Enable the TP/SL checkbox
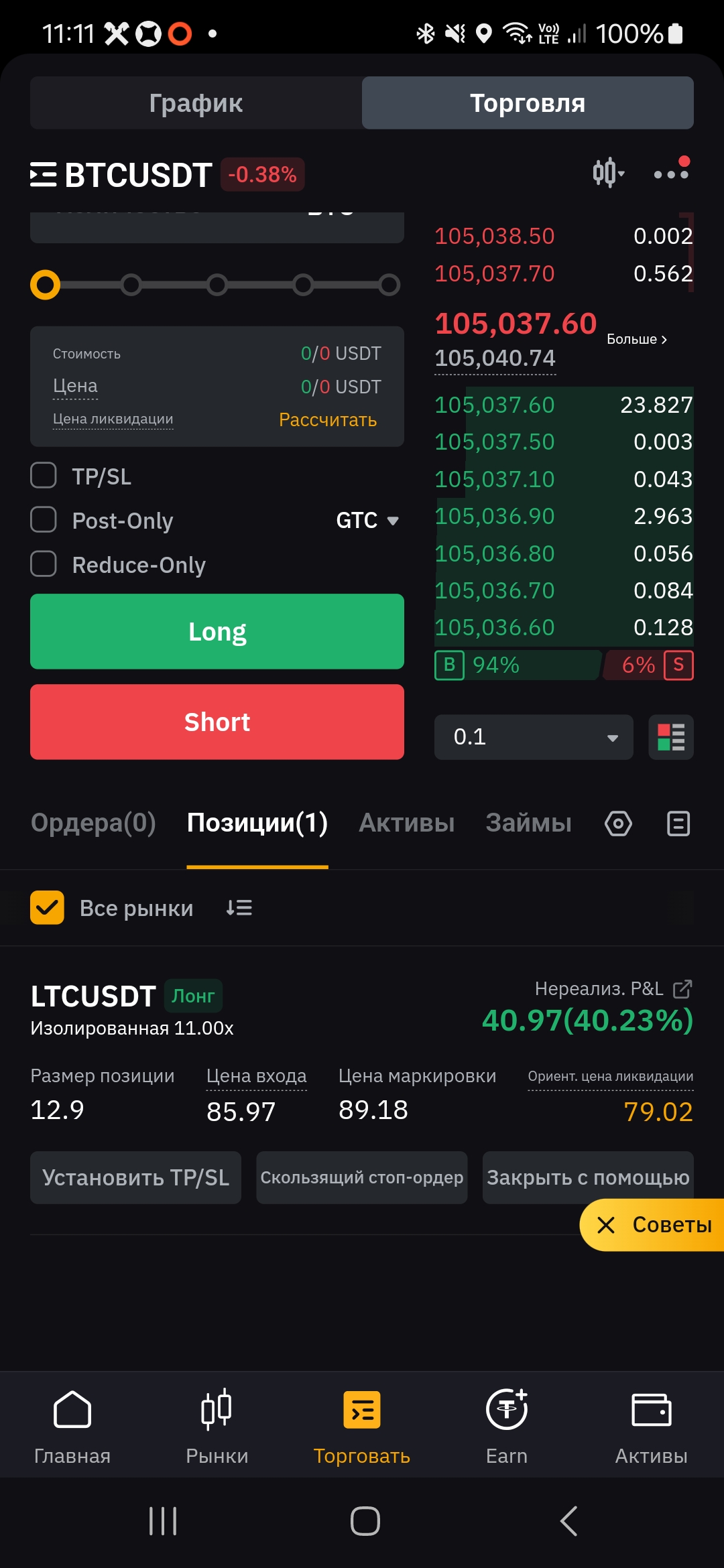This screenshot has width=724, height=1568. tap(44, 476)
